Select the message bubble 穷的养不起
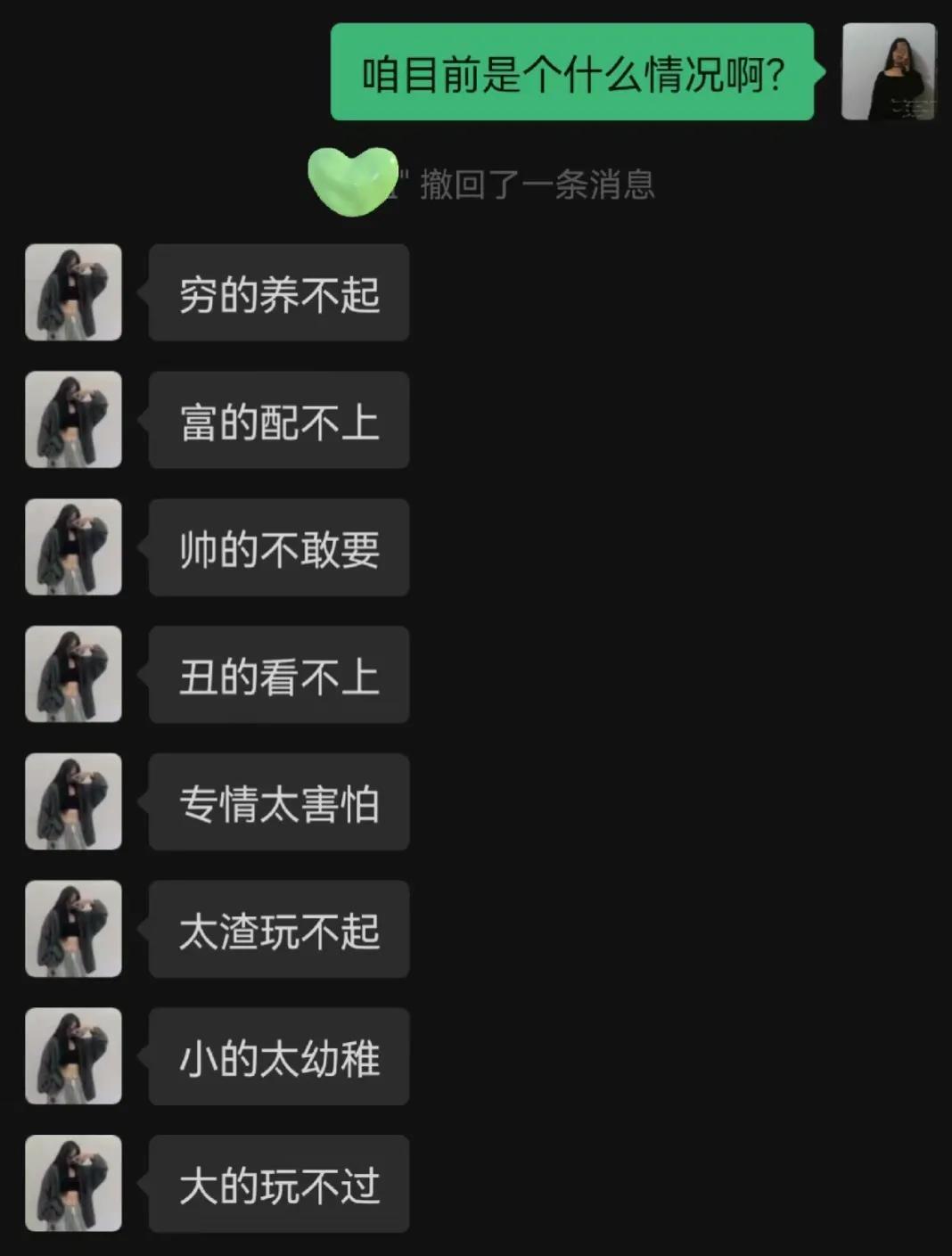Screen dimensions: 952x1256 (279, 293)
